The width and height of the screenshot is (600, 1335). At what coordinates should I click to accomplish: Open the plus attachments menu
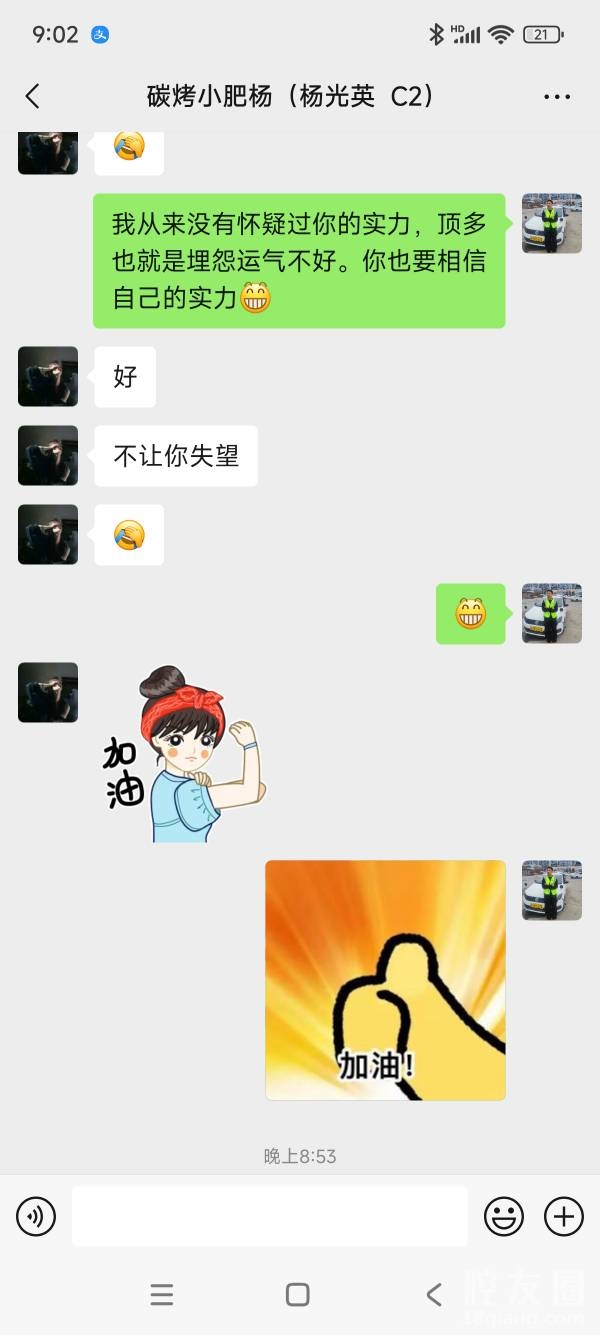[x=564, y=1216]
